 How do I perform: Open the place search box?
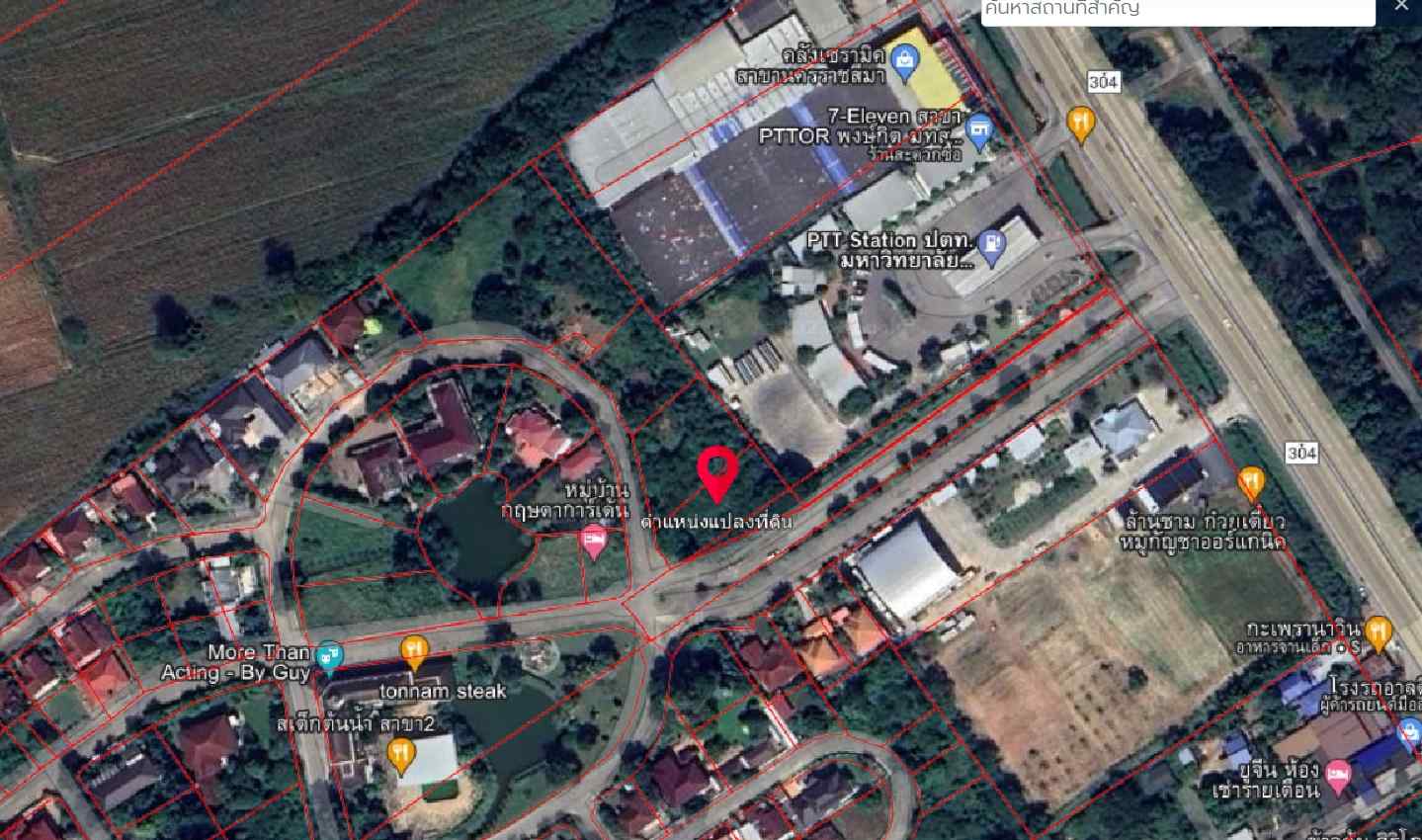pos(1176,10)
